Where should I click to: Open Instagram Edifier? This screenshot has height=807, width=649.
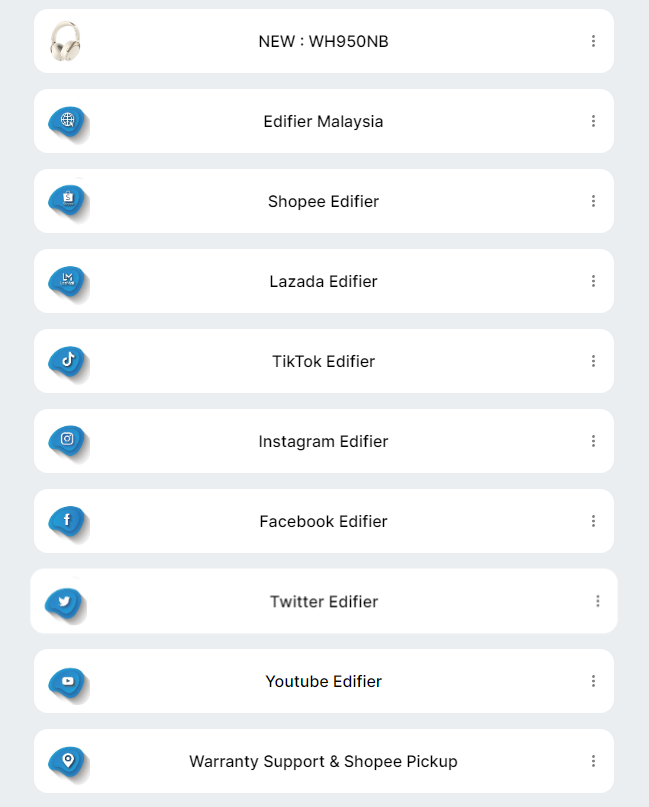coord(323,441)
